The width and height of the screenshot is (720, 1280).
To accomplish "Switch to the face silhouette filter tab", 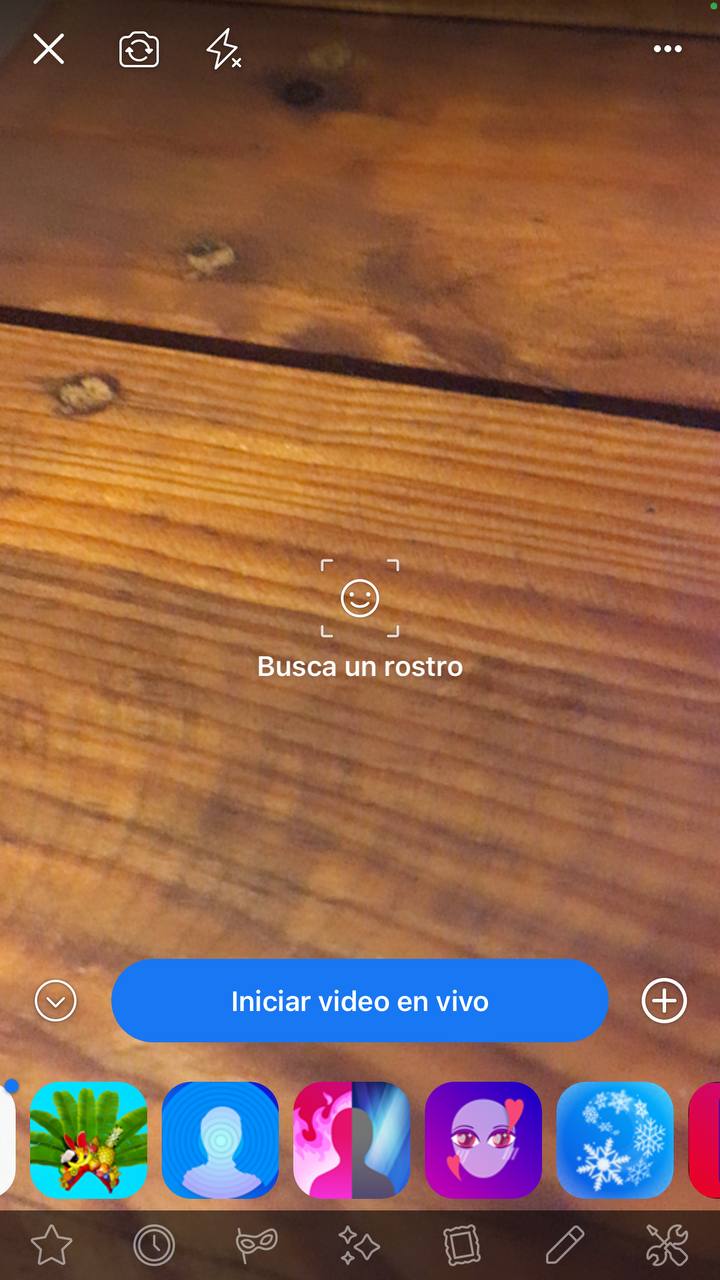I will coord(220,1140).
